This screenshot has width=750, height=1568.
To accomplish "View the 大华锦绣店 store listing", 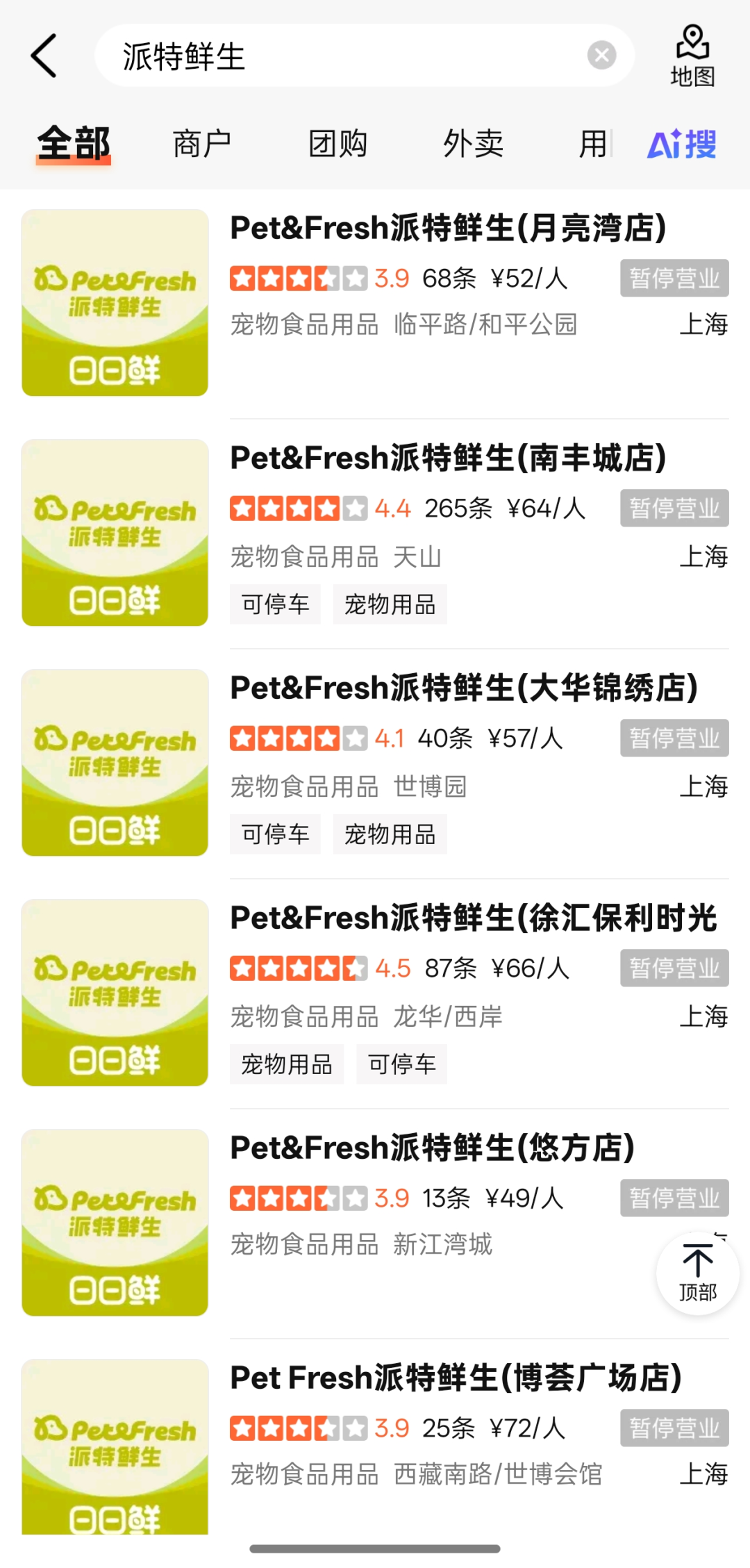I will pos(464,688).
